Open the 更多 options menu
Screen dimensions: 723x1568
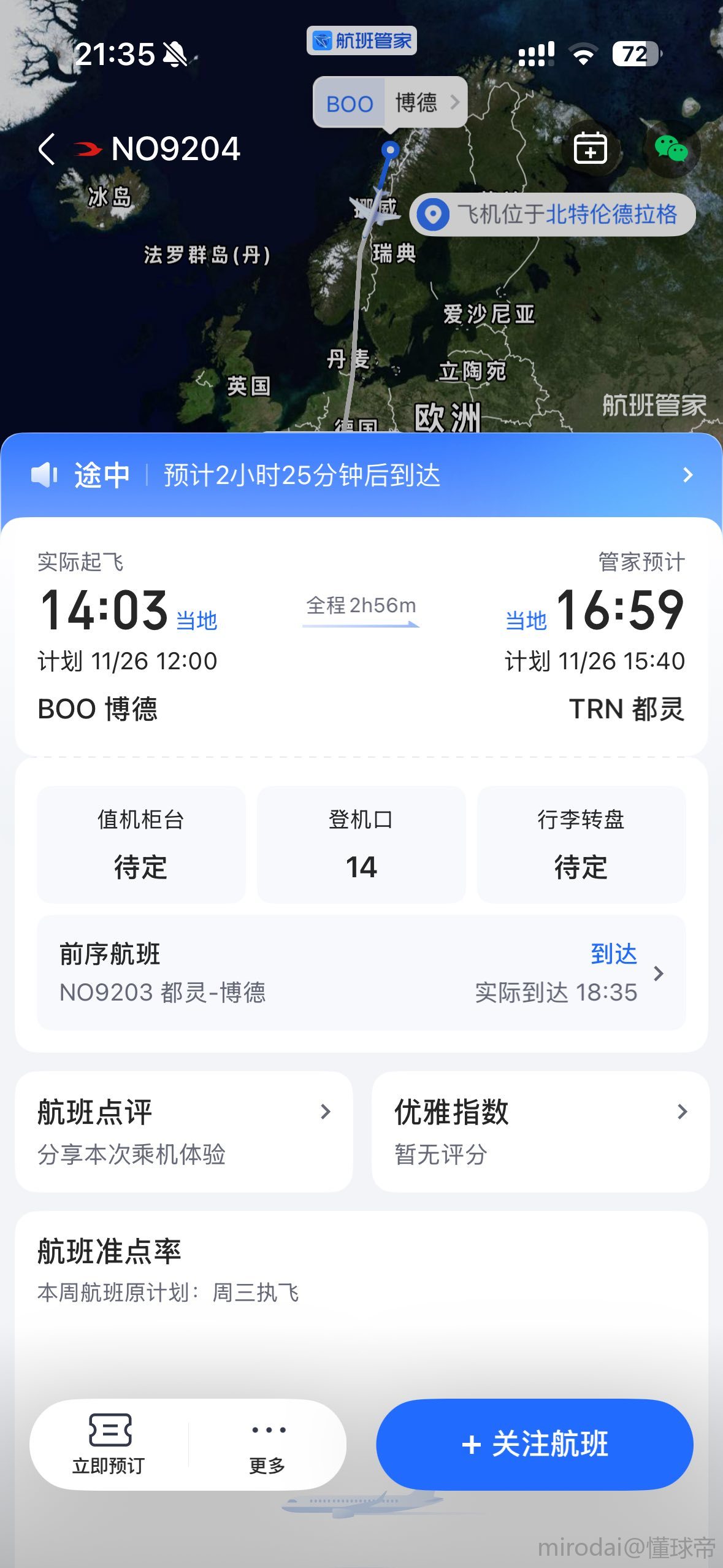point(268,1444)
